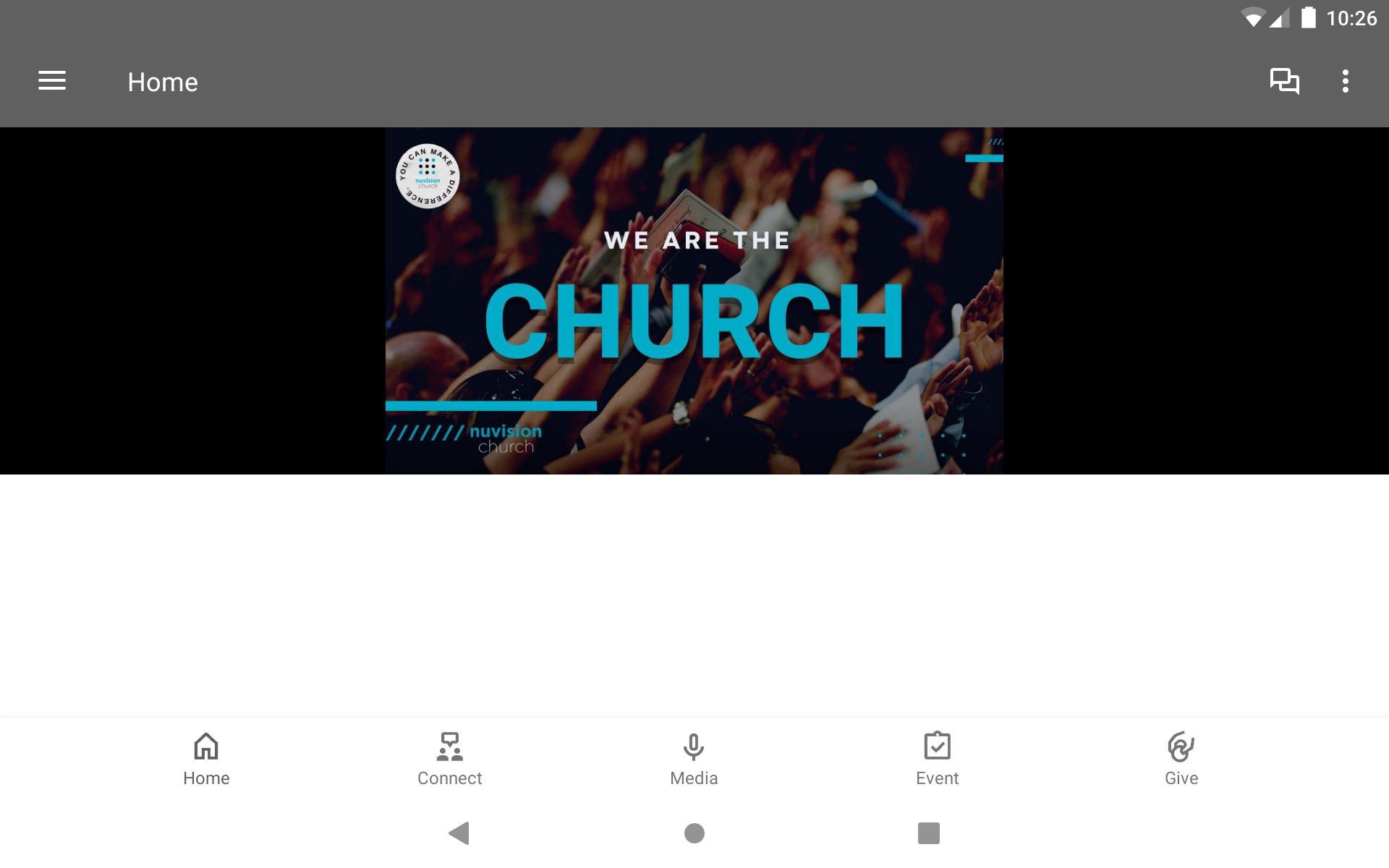Open the three-dot overflow menu
The width and height of the screenshot is (1389, 868).
(x=1345, y=81)
